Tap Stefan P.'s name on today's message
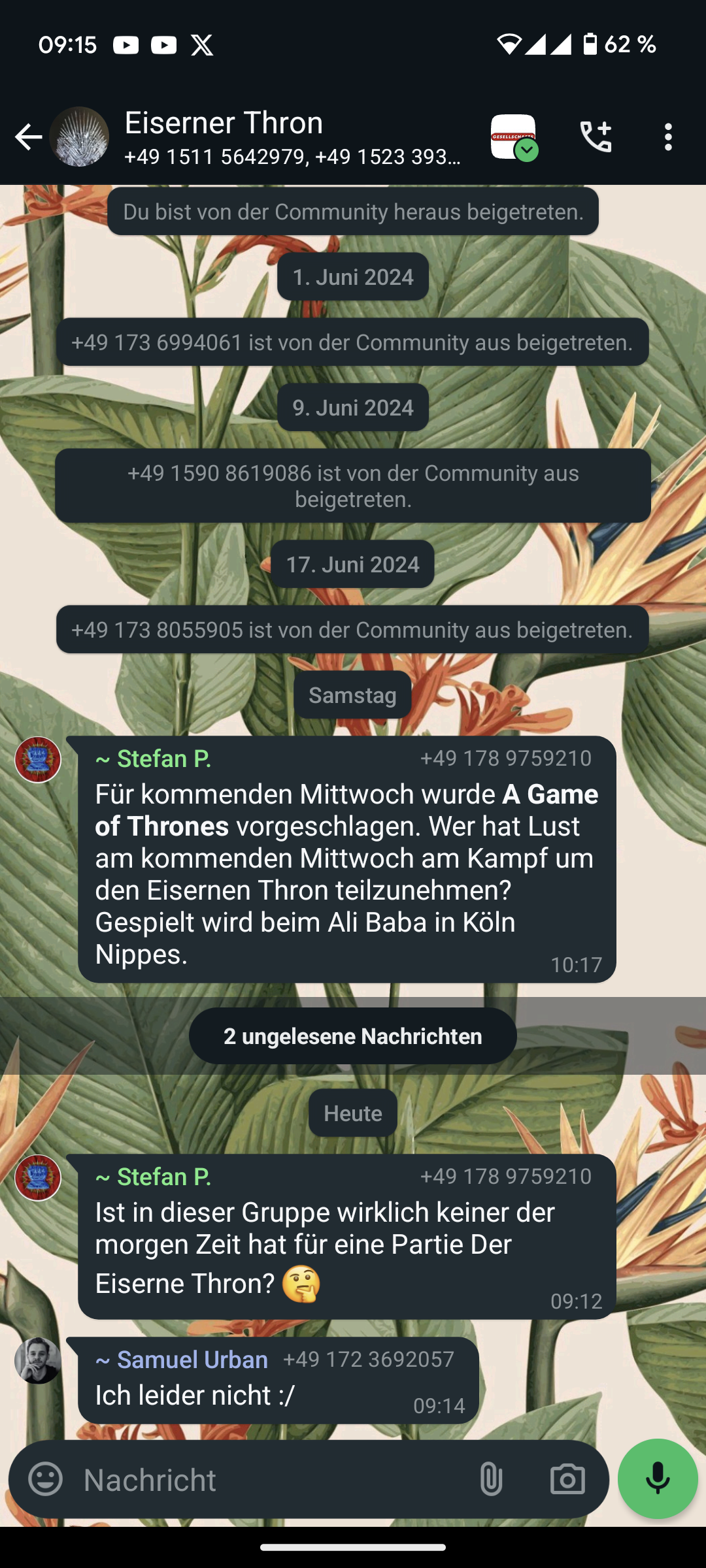 tap(154, 1177)
